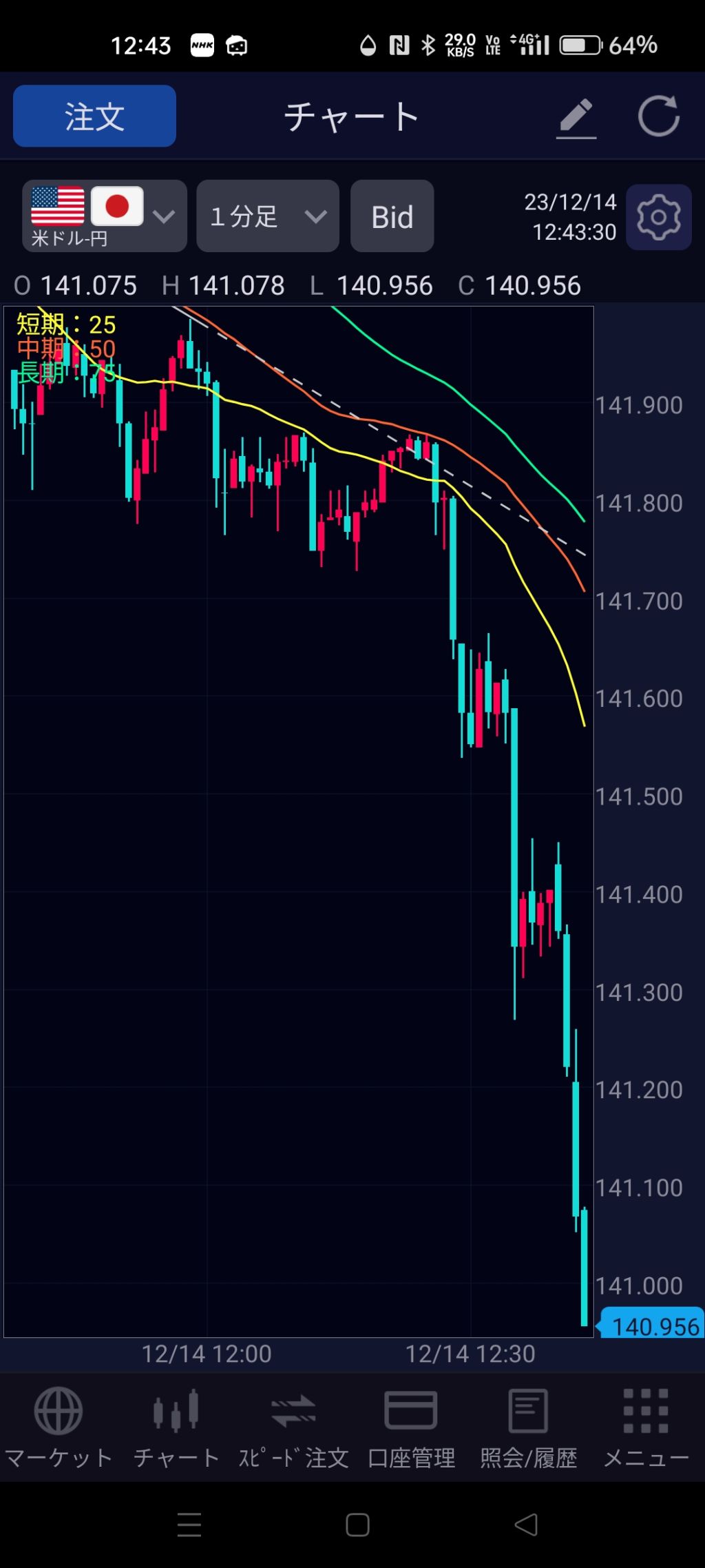Expand the 米ドル-円 currency pair selector
This screenshot has height=1568, width=705.
pos(105,216)
